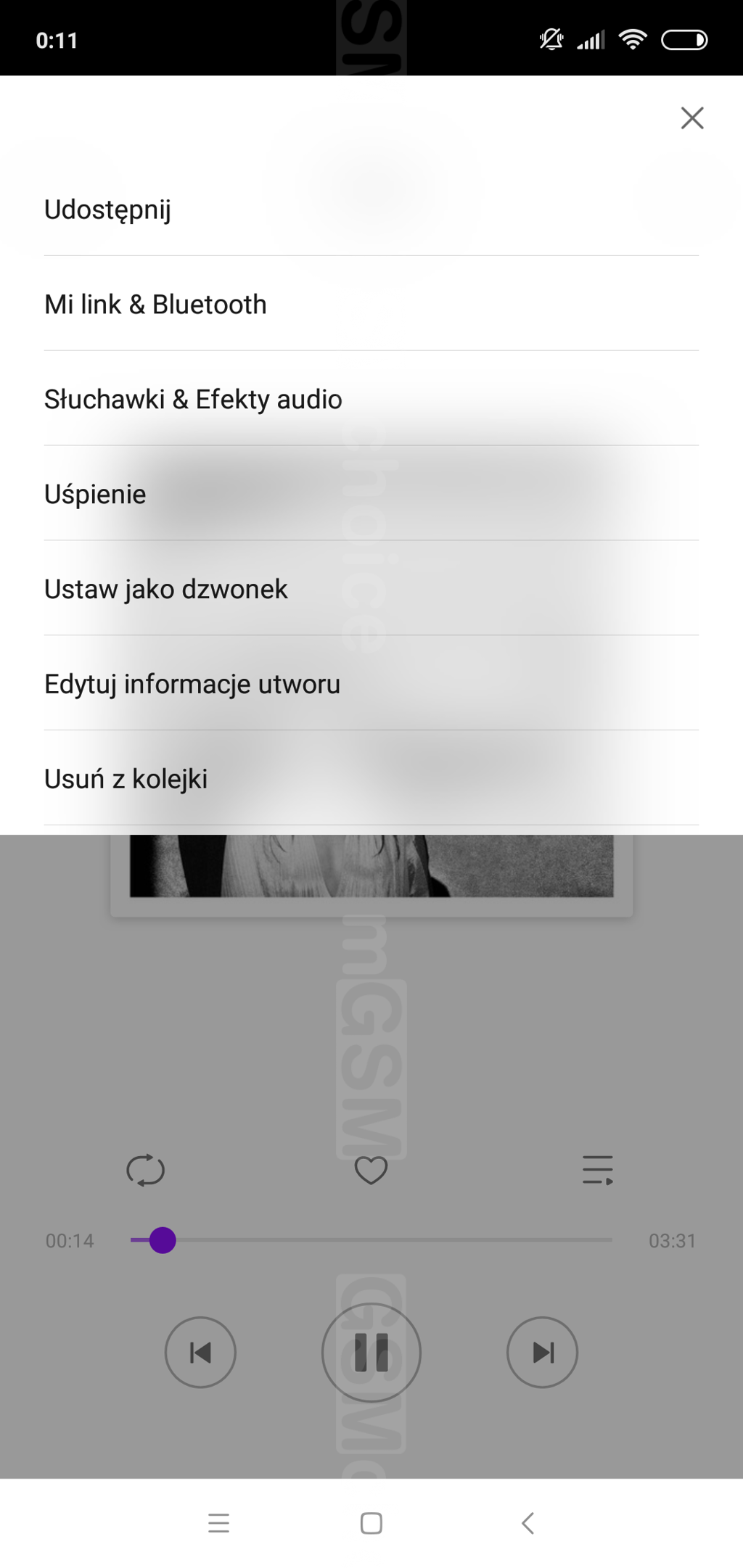
Task: Go to the home screen
Action: (371, 1523)
